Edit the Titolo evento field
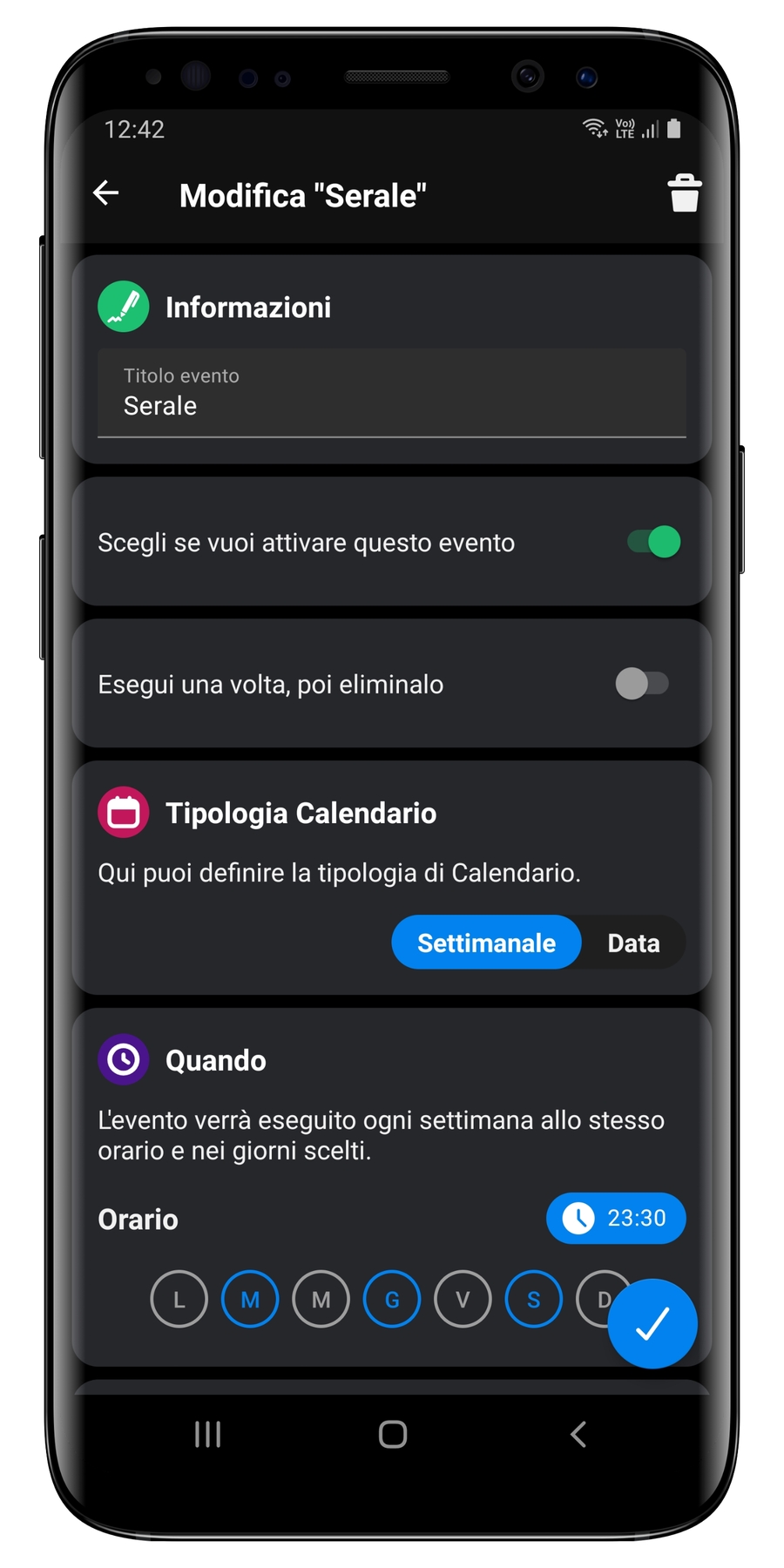The width and height of the screenshot is (784, 1568). coord(391,394)
